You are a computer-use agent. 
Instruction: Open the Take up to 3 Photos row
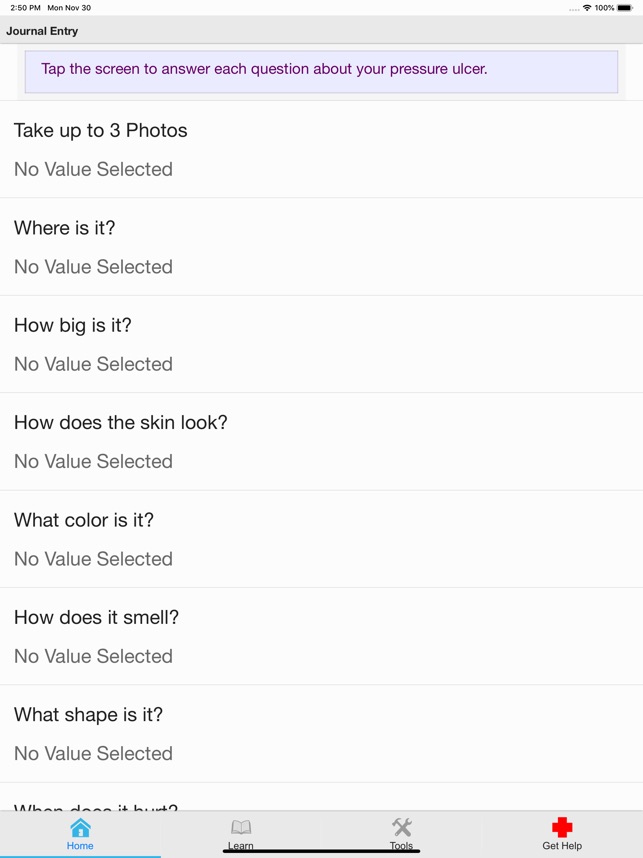(321, 150)
